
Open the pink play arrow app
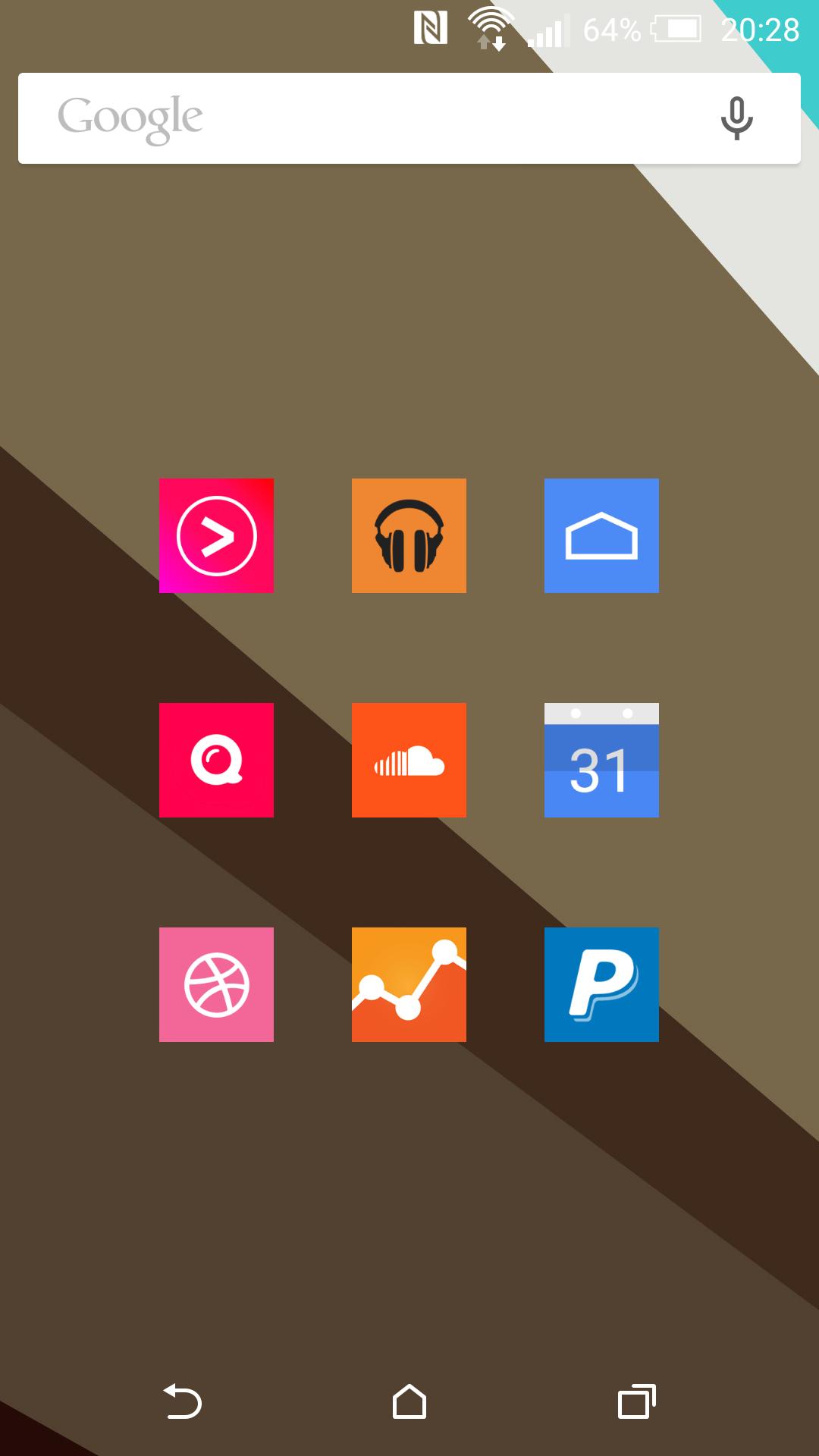217,535
